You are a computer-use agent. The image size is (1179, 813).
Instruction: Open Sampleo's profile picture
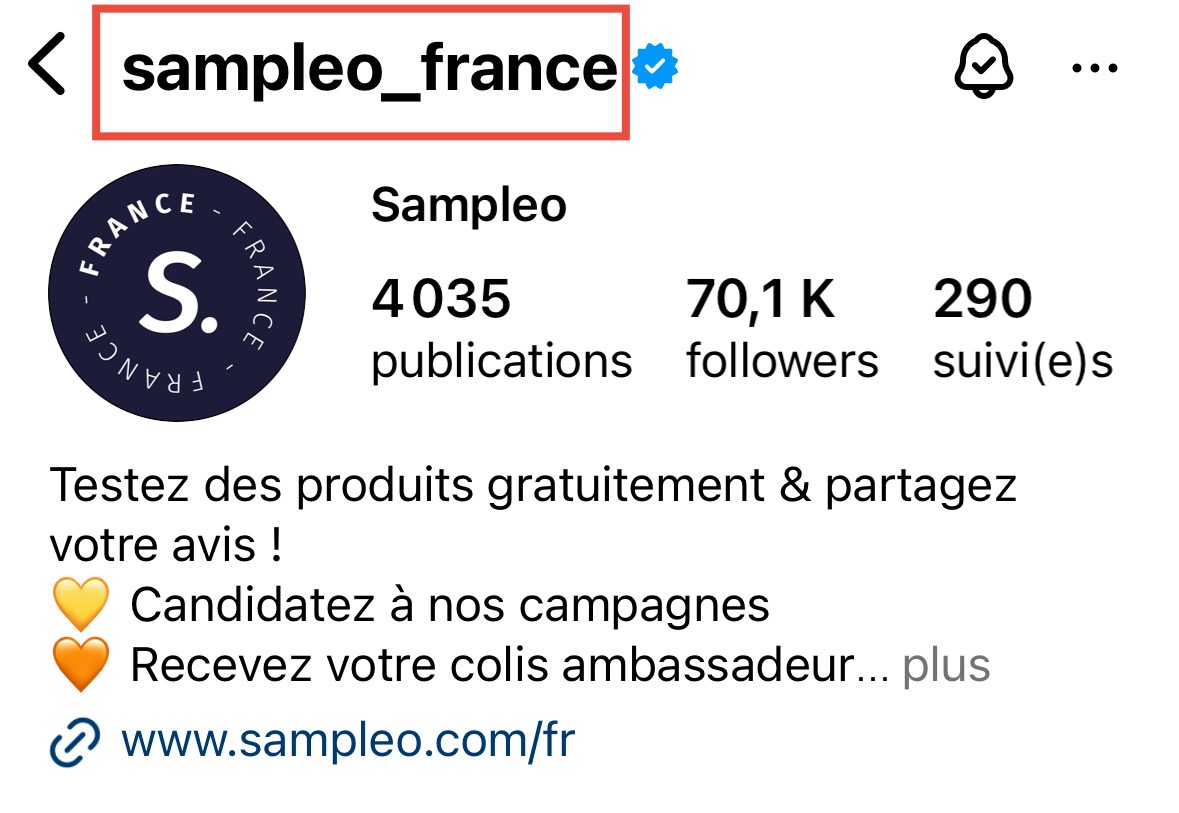(x=177, y=292)
